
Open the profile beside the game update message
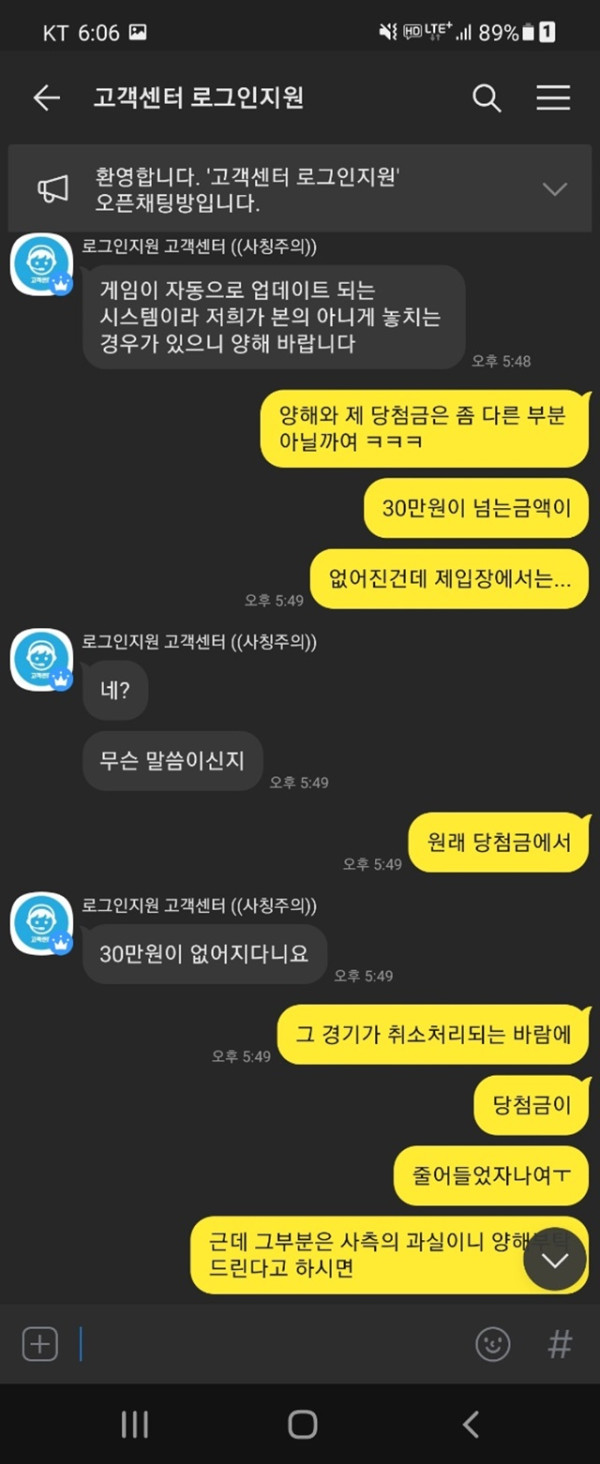pos(41,265)
